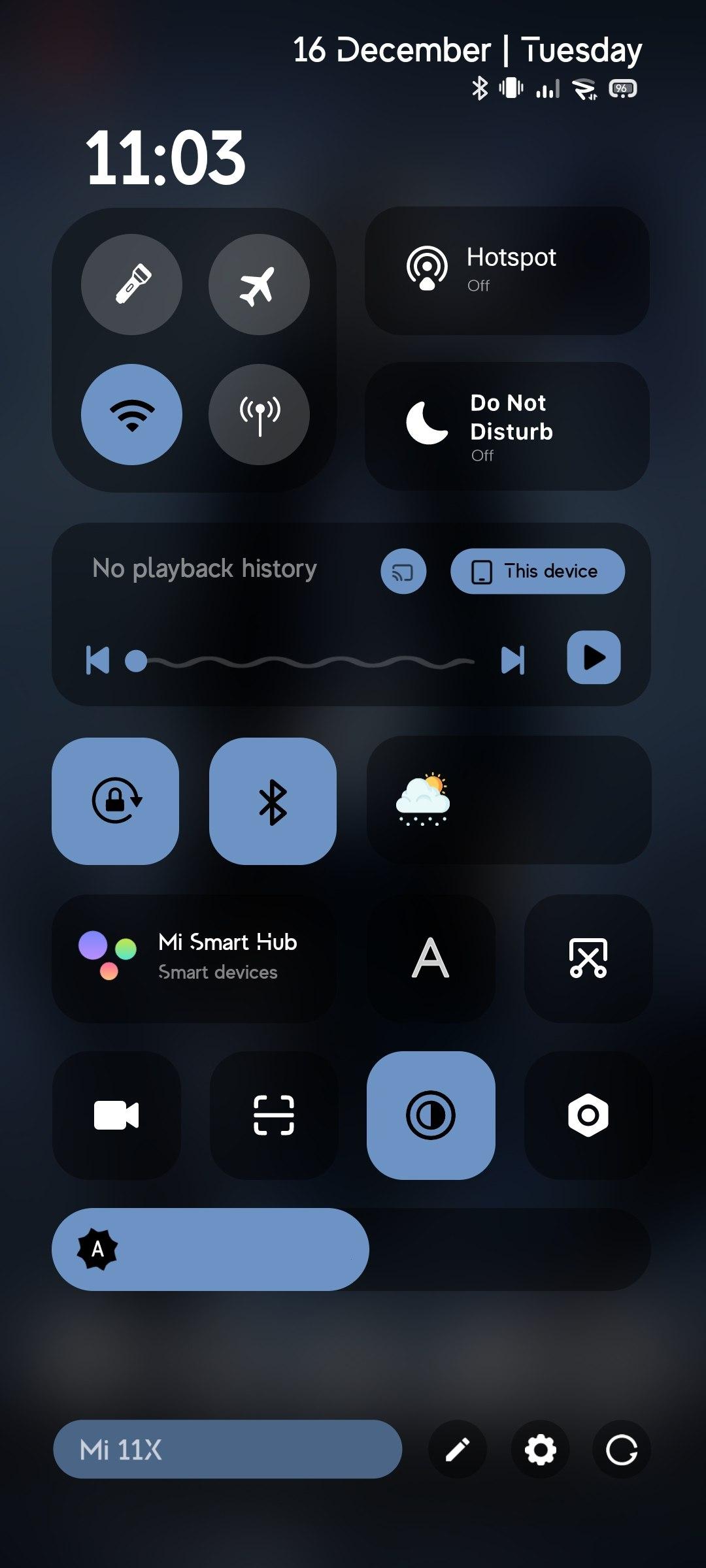
Task: Skip to previous track
Action: [x=98, y=660]
